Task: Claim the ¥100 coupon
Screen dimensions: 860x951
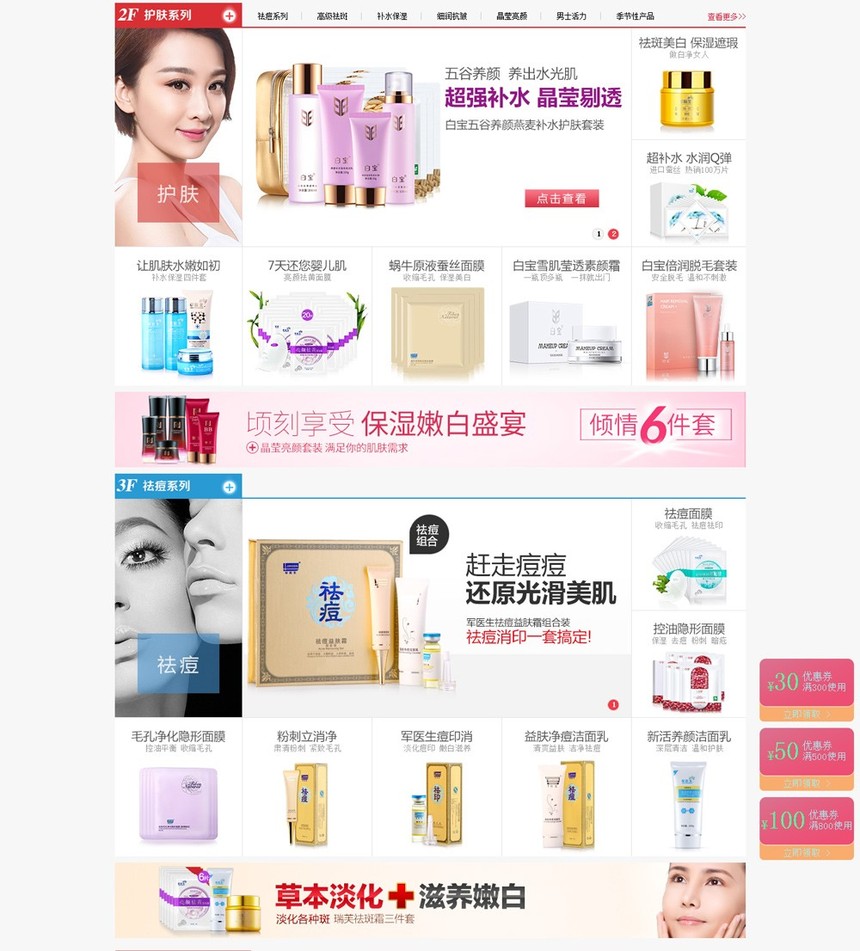Action: [x=806, y=852]
